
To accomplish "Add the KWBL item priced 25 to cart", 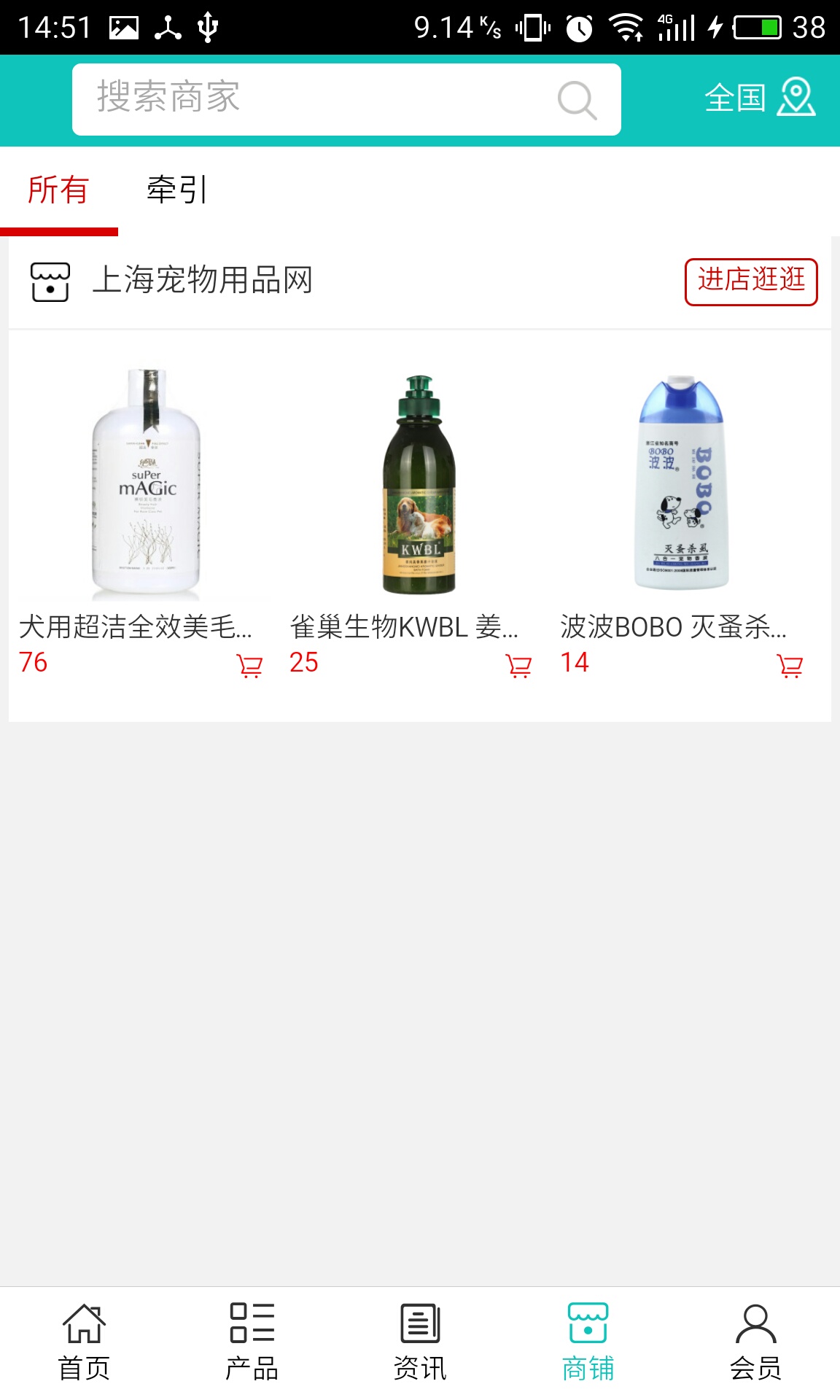I will [x=518, y=666].
